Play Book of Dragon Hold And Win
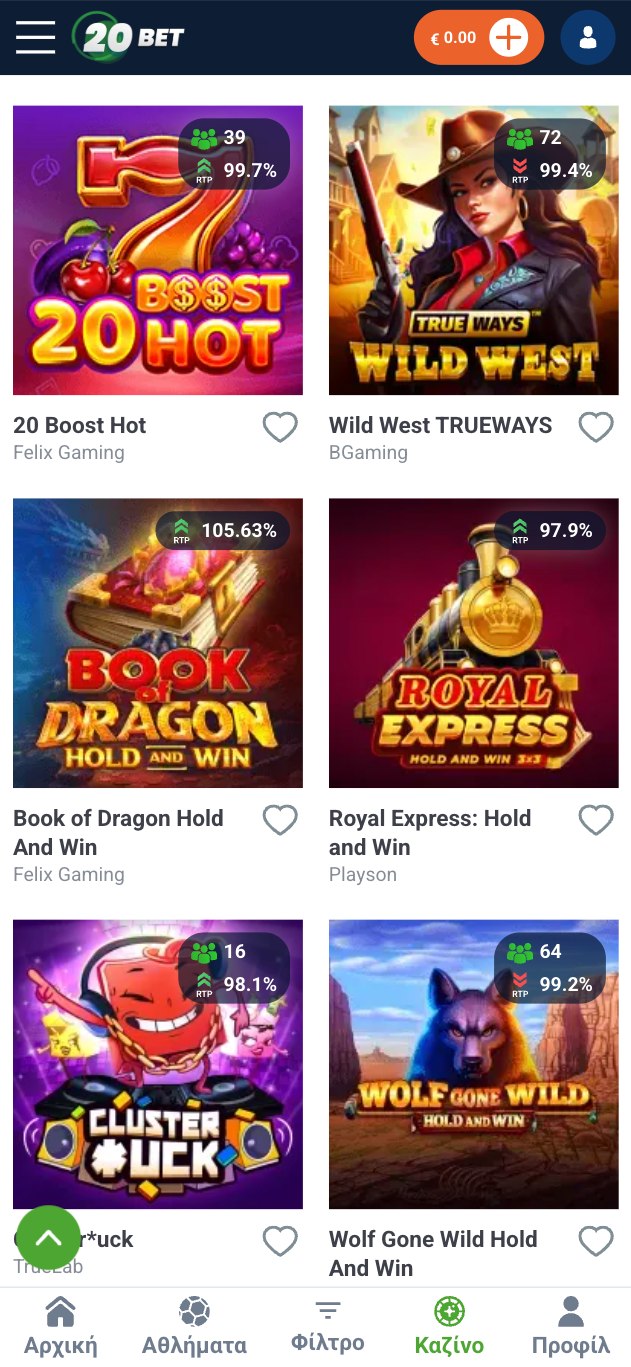The width and height of the screenshot is (631, 1367). click(158, 643)
